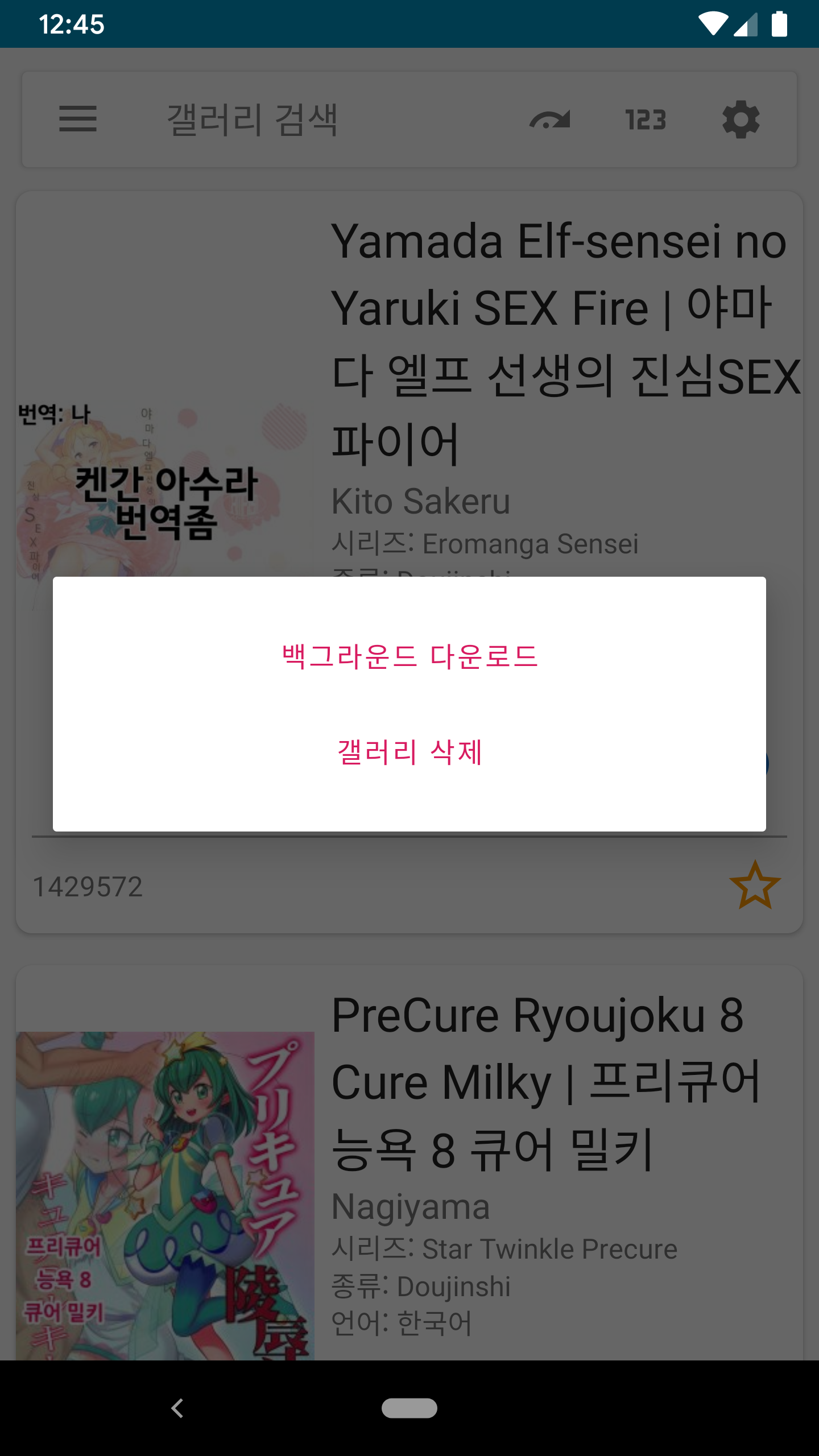Tap the home pill in navigation bar
Viewport: 819px width, 1456px height.
click(x=409, y=1408)
